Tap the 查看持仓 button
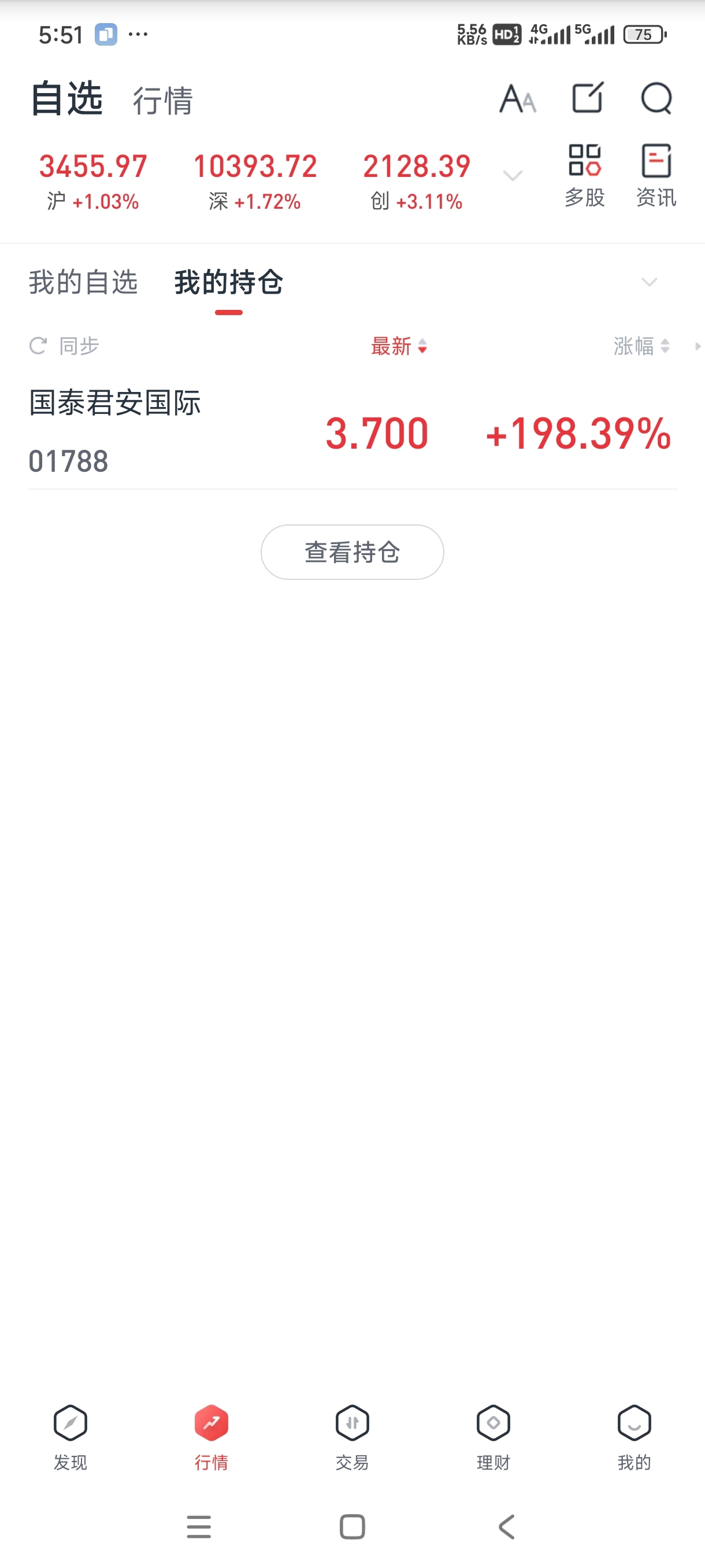The width and height of the screenshot is (705, 1568). tap(352, 552)
